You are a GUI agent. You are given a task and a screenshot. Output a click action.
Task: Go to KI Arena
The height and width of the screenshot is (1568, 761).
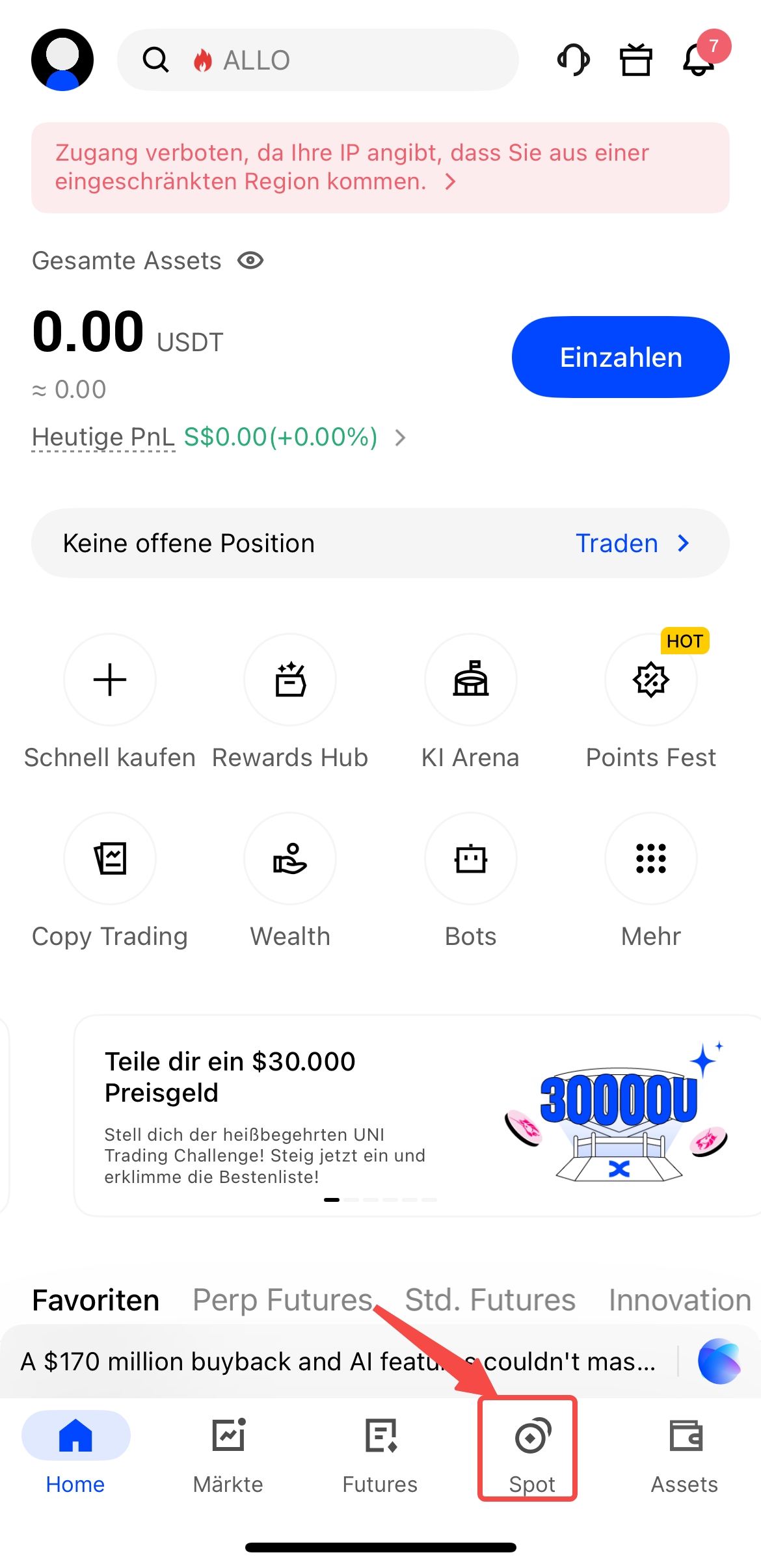click(470, 680)
